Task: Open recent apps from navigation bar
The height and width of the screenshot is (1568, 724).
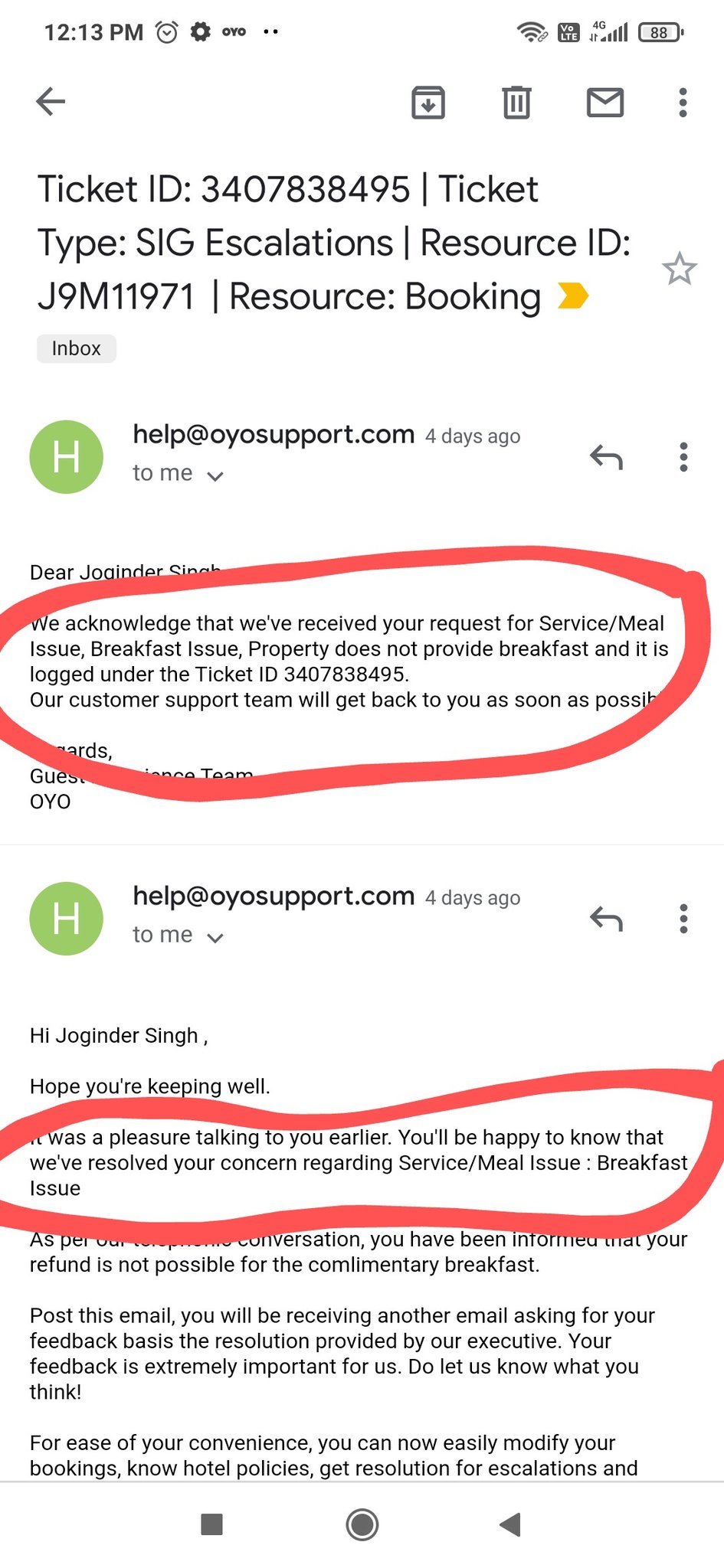Action: coord(211,1524)
